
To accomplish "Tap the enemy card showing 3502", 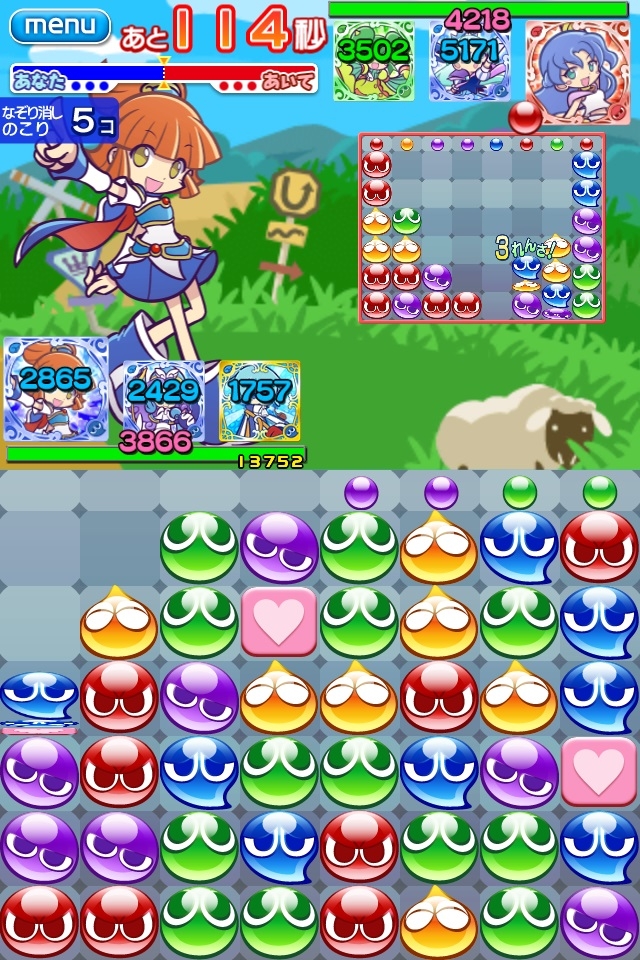I will point(373,60).
